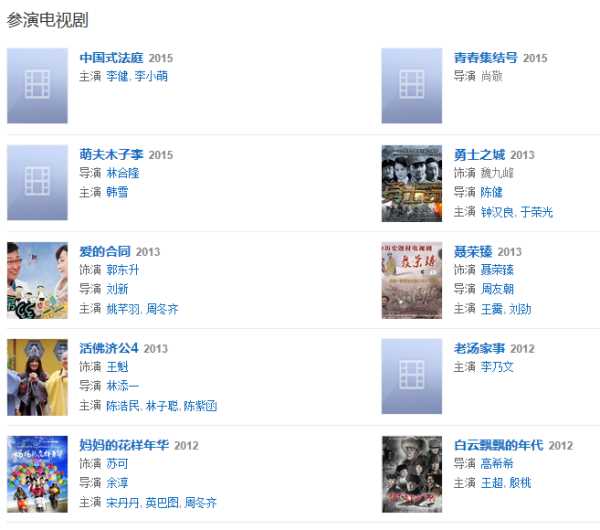The width and height of the screenshot is (600, 530).
Task: View actor 钟汉良's page
Action: 496,212
